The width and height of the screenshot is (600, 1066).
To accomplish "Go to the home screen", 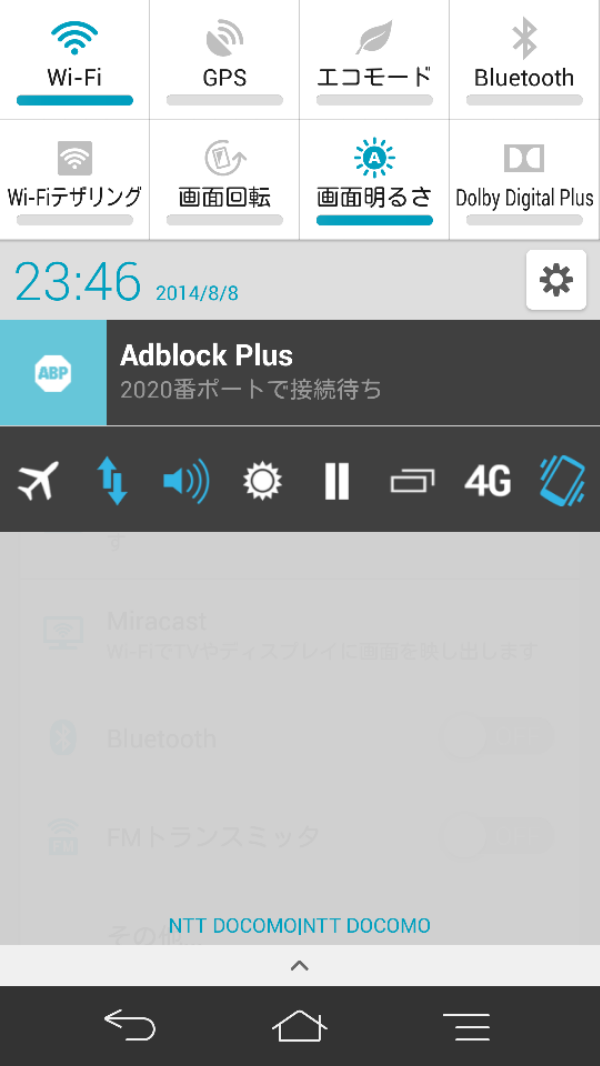I will [300, 1025].
